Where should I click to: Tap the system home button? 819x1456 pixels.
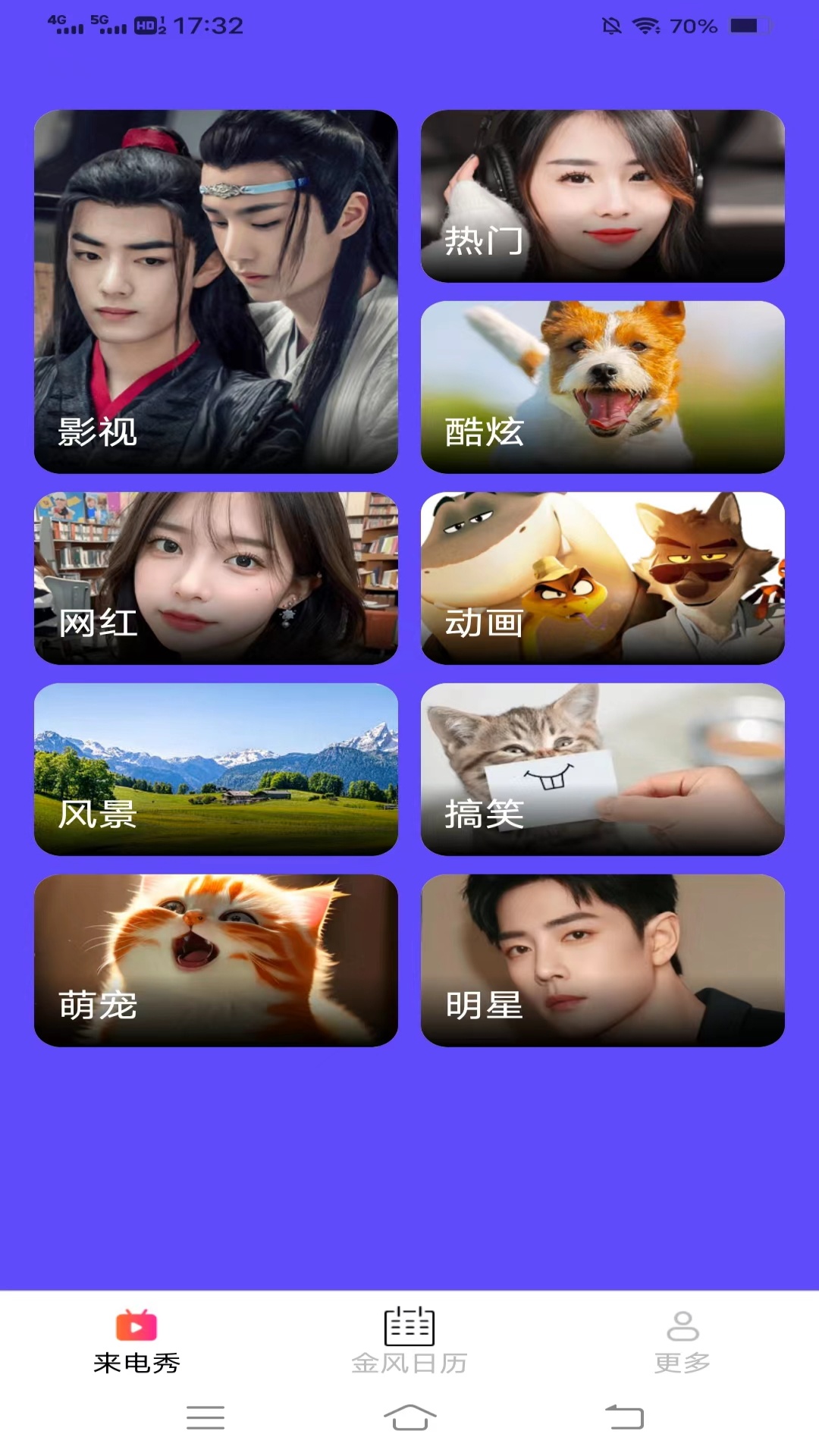pos(409,1417)
